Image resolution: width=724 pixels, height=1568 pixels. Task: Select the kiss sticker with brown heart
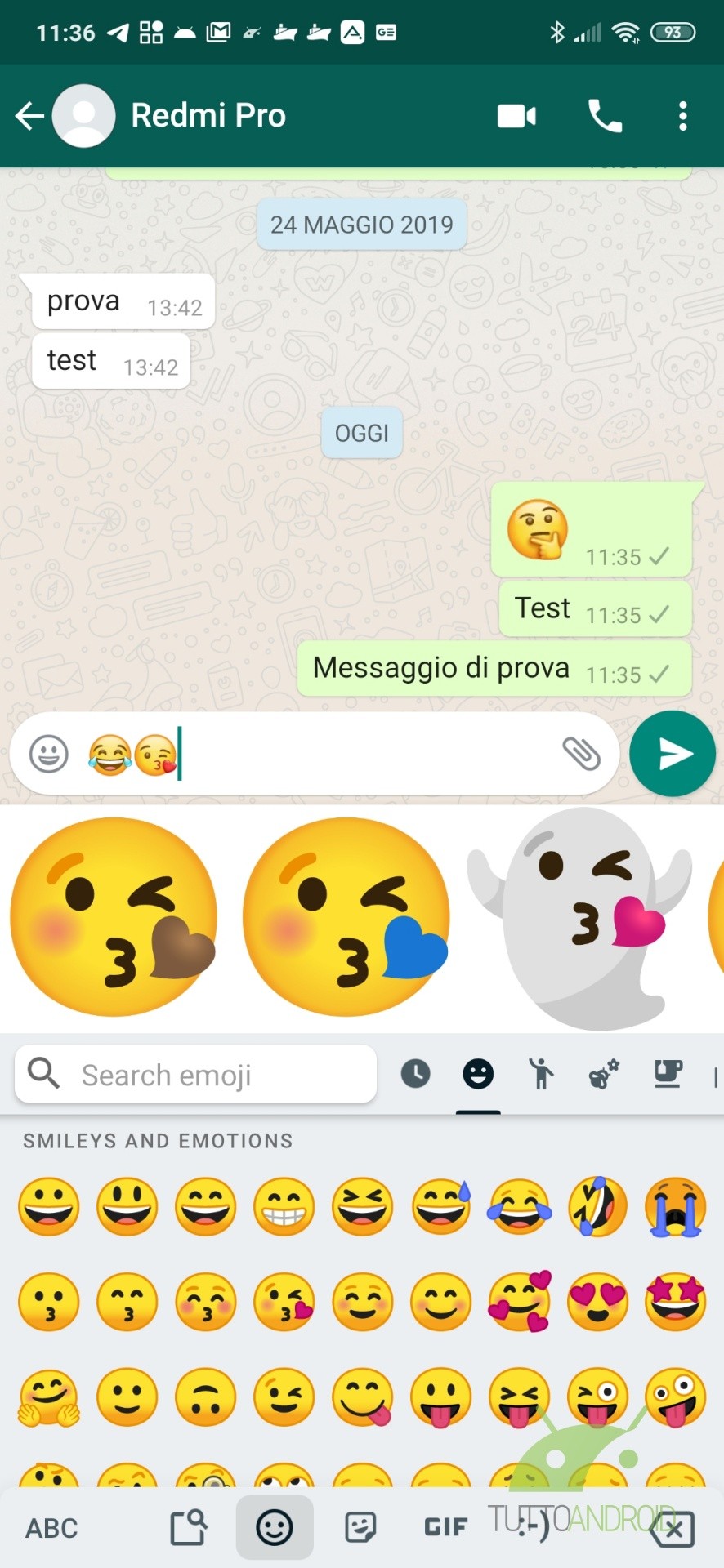point(114,917)
